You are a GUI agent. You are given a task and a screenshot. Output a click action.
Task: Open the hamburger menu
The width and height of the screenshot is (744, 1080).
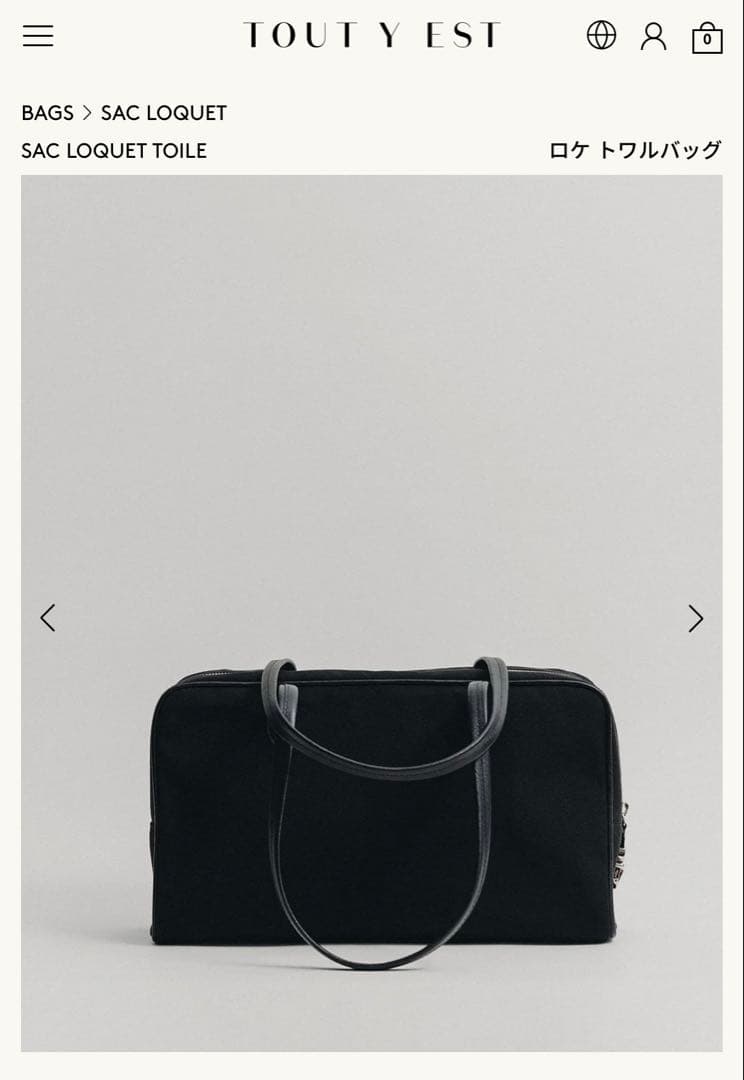pyautogui.click(x=38, y=36)
